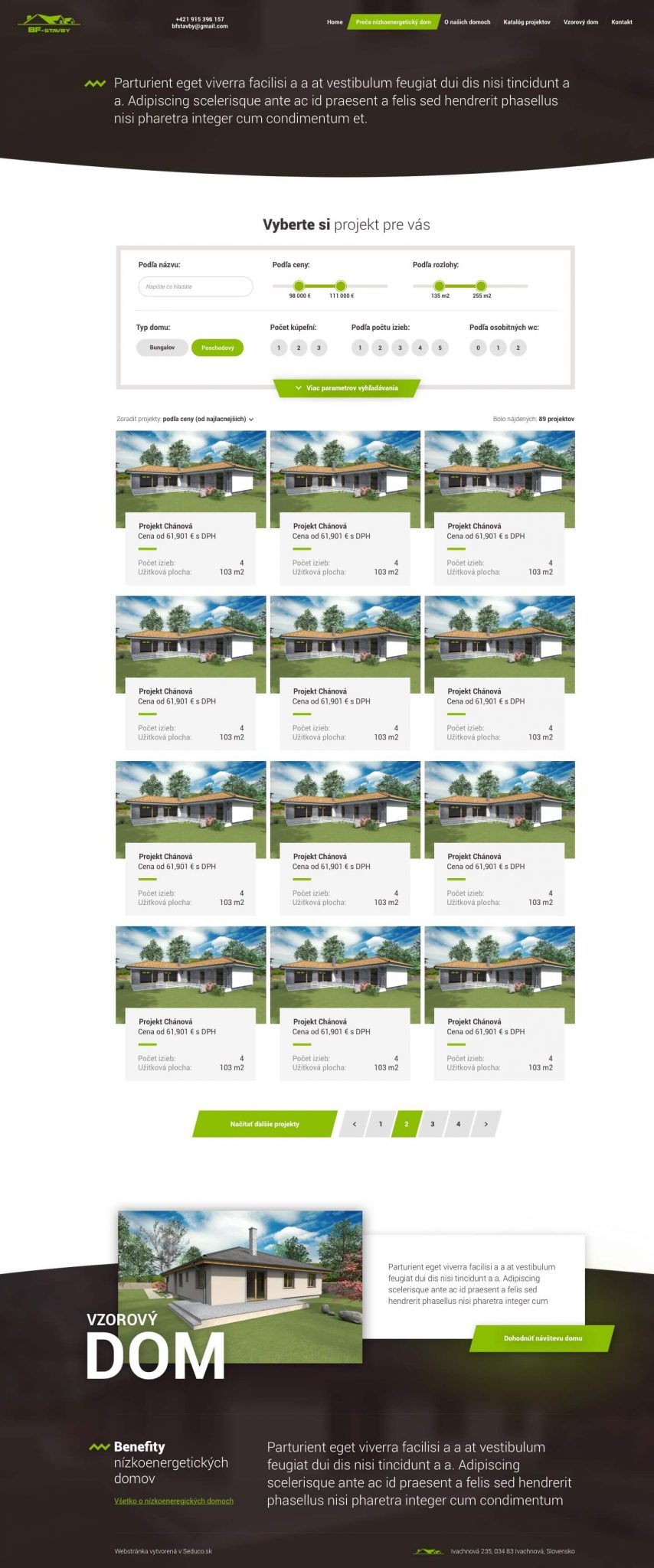Select Poschodový house type
The image size is (654, 1568).
[217, 348]
